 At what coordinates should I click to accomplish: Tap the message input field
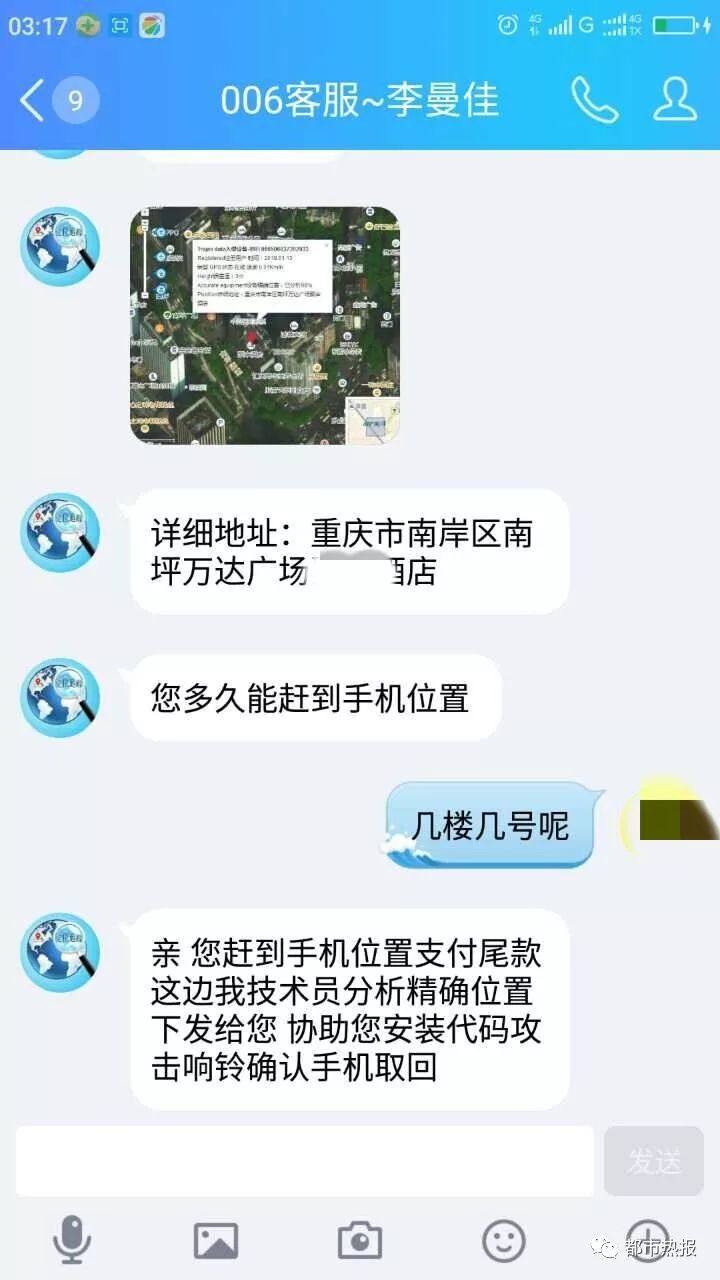[304, 1161]
